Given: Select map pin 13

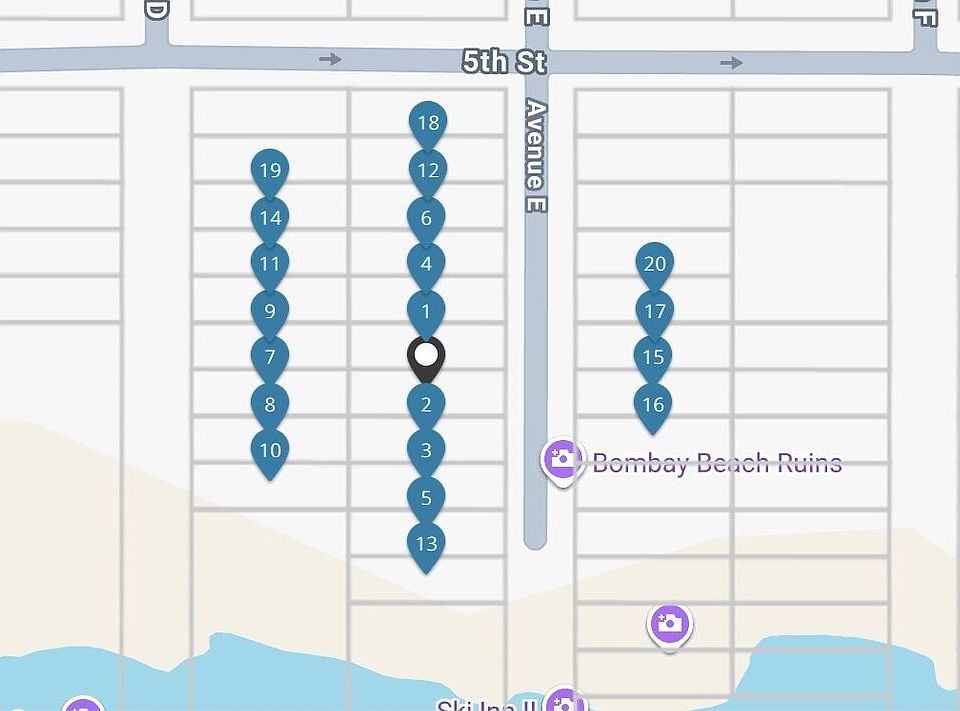Looking at the screenshot, I should click(x=426, y=543).
